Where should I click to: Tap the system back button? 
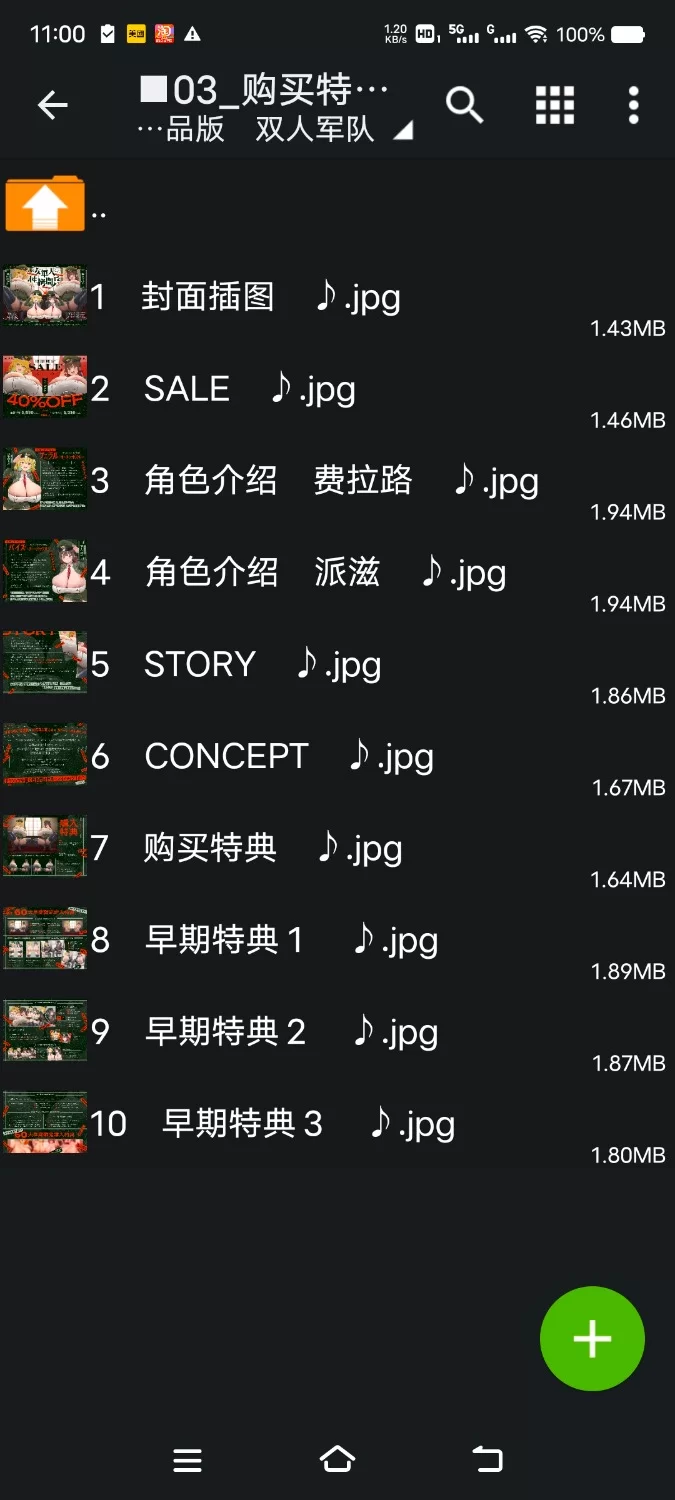point(487,1460)
